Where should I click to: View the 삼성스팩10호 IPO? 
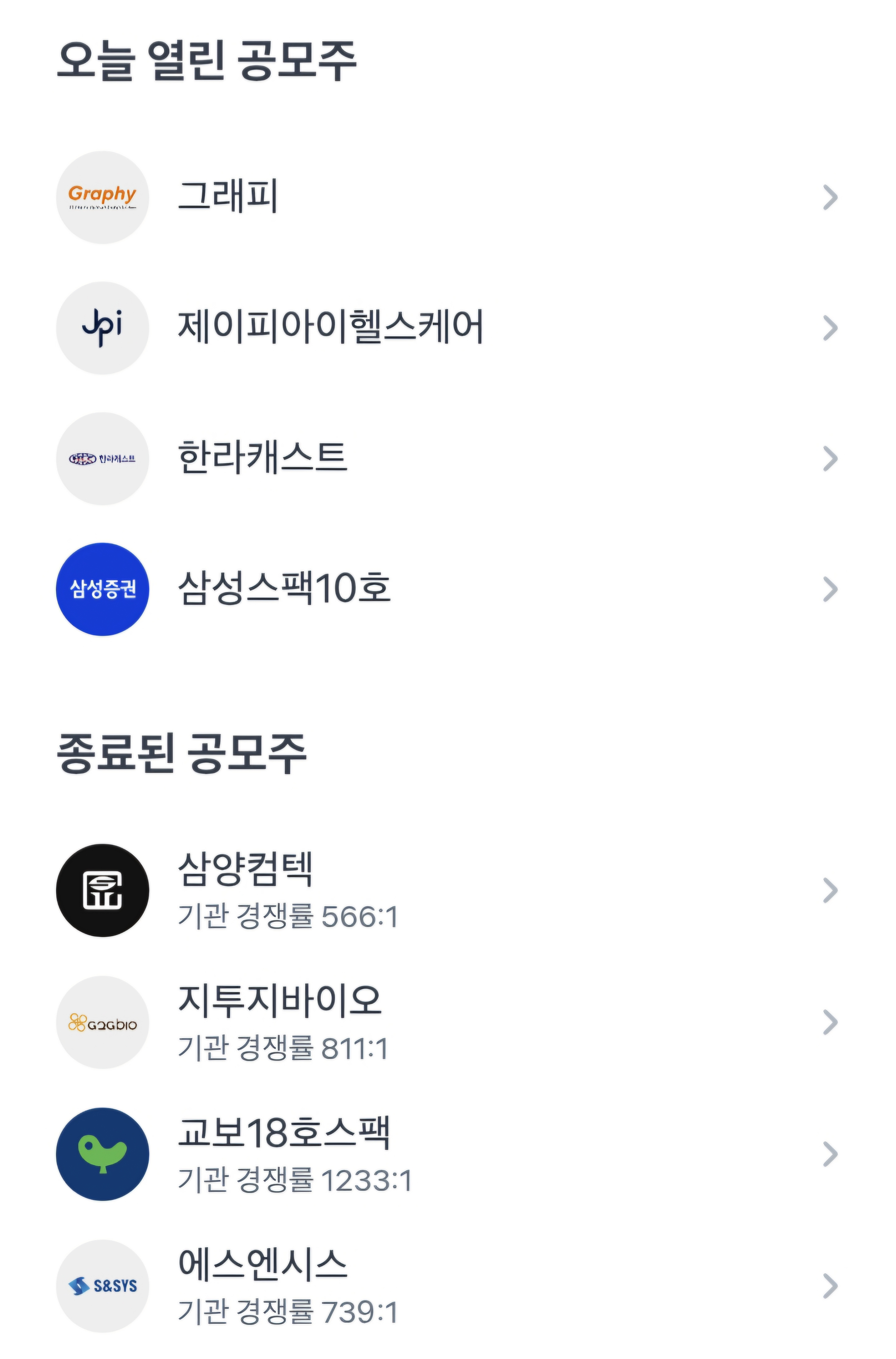pyautogui.click(x=448, y=589)
